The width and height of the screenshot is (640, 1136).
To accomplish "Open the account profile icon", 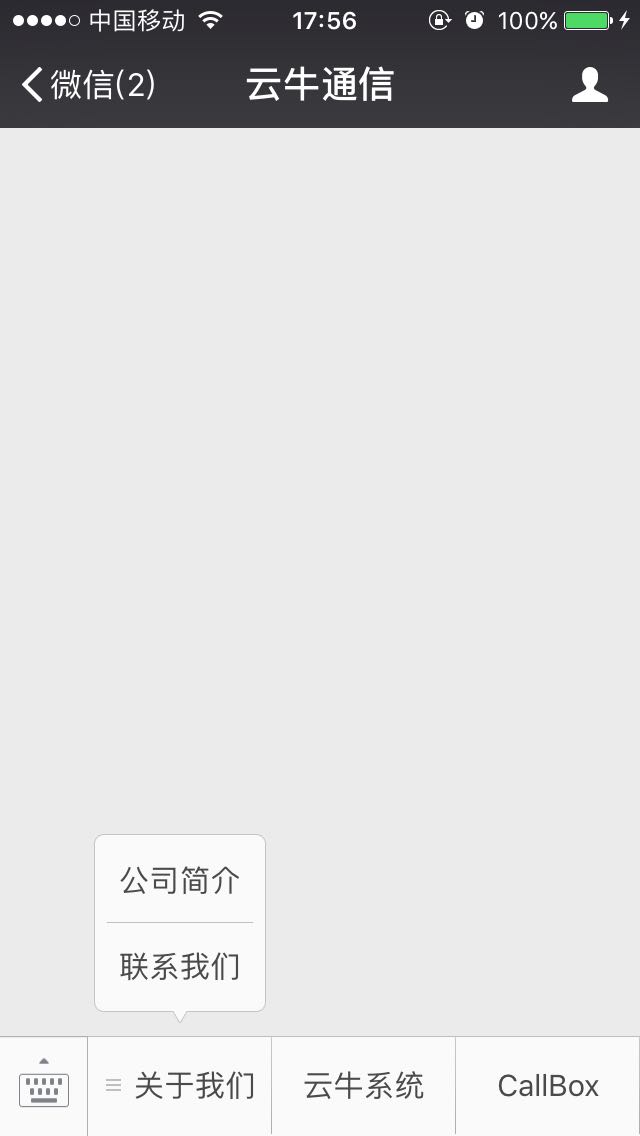I will [x=589, y=85].
